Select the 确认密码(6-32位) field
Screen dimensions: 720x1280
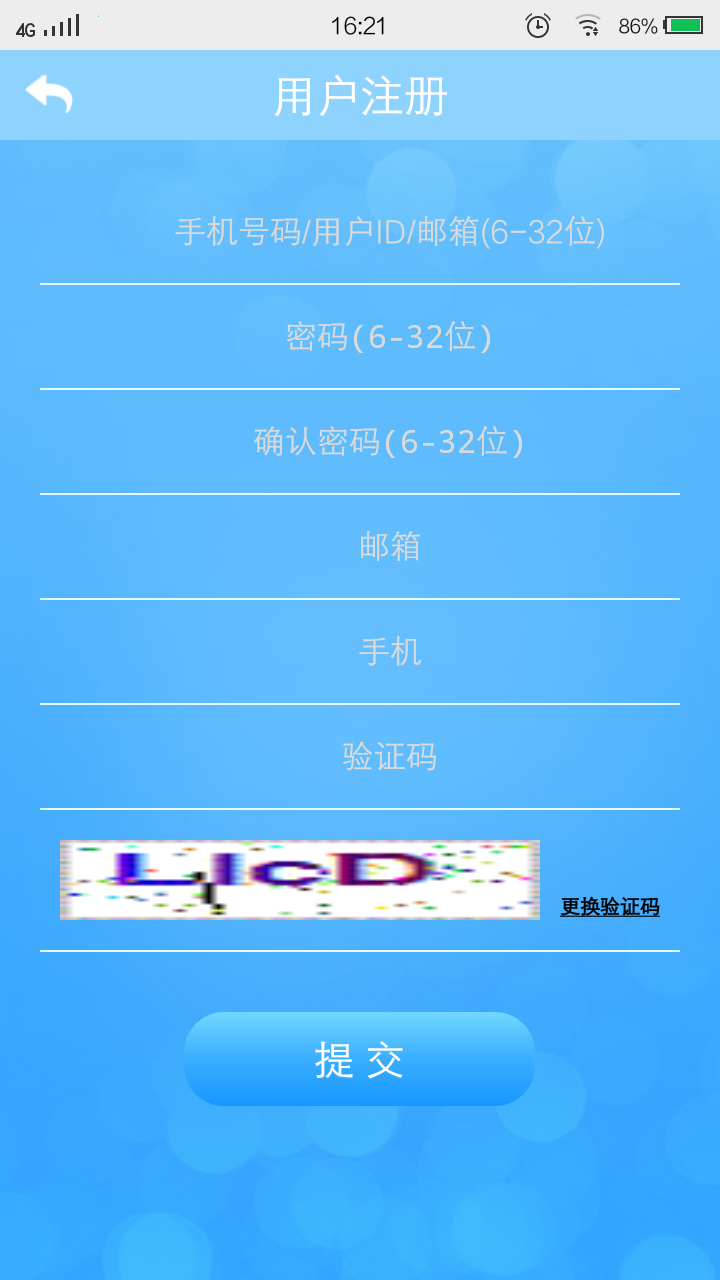point(360,442)
